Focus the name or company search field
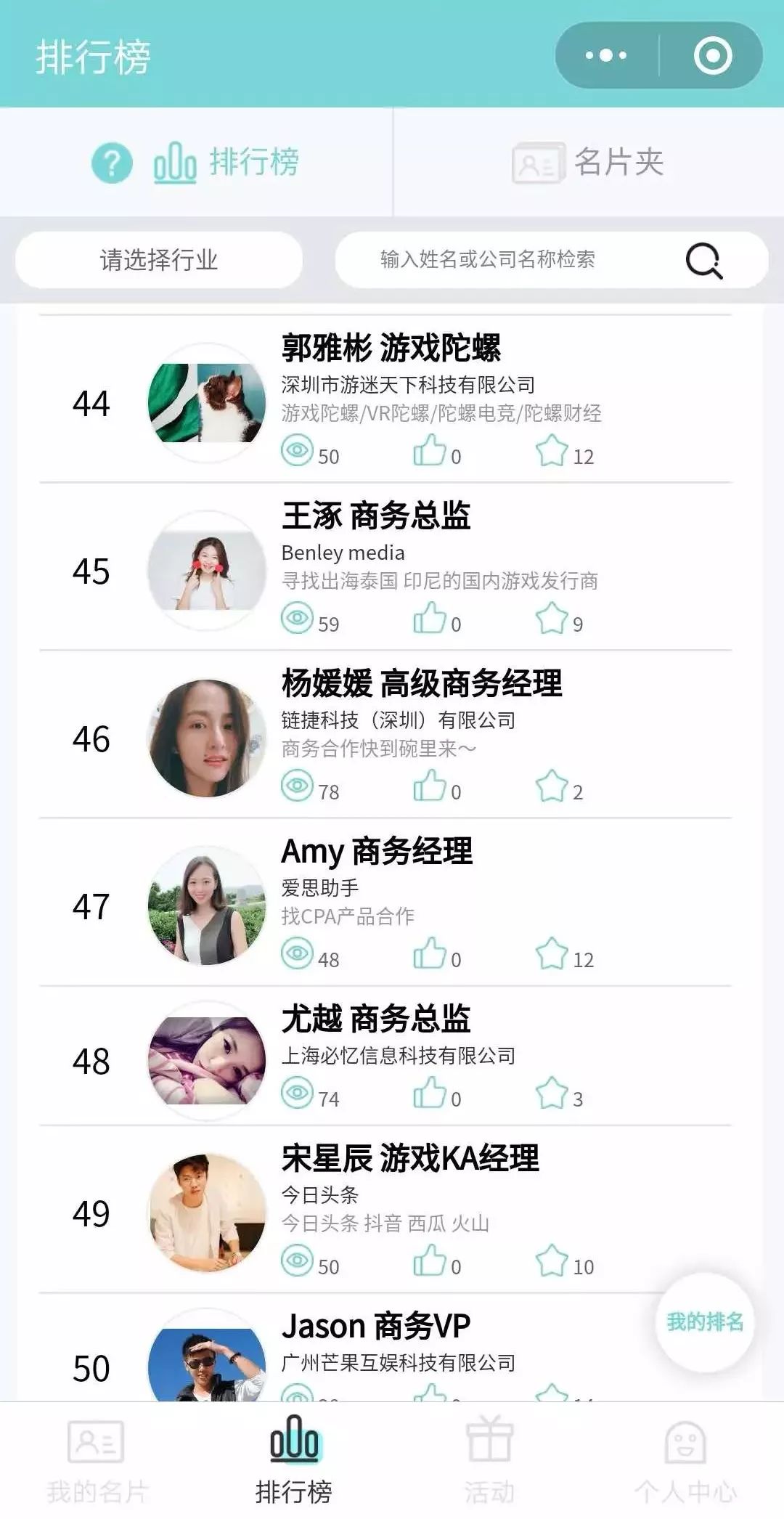The image size is (784, 1519). [x=488, y=260]
